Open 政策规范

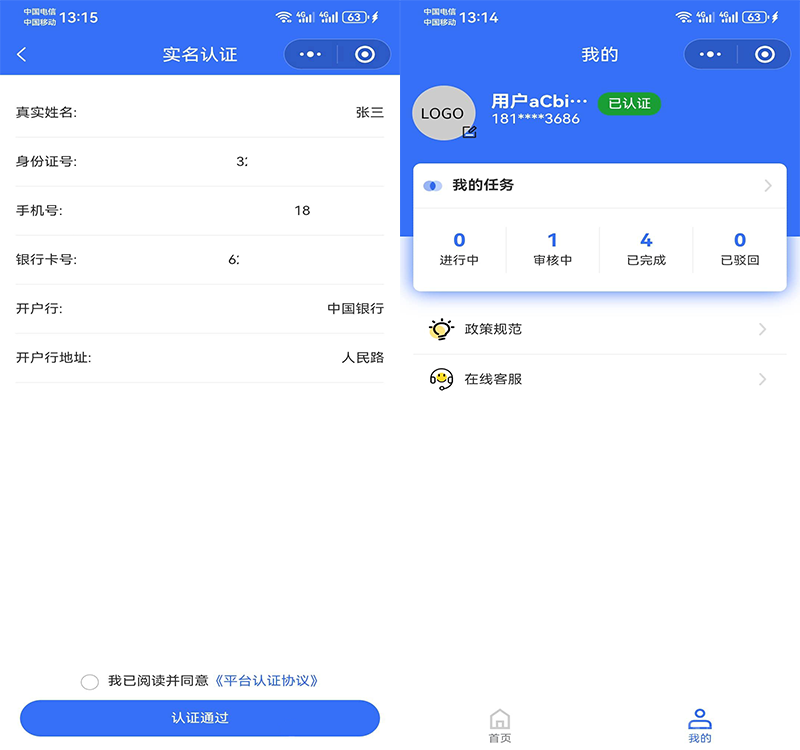coord(599,329)
